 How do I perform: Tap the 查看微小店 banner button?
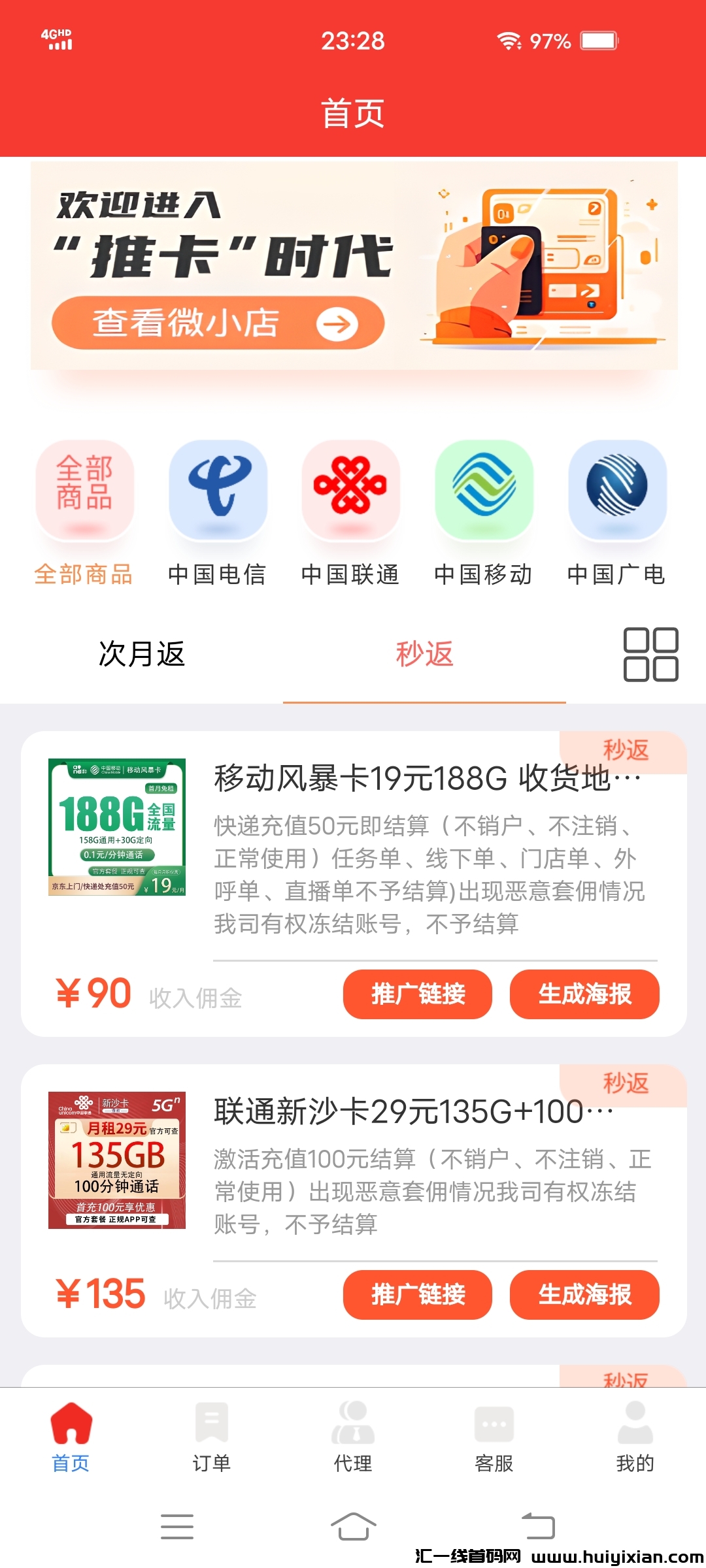coord(216,322)
